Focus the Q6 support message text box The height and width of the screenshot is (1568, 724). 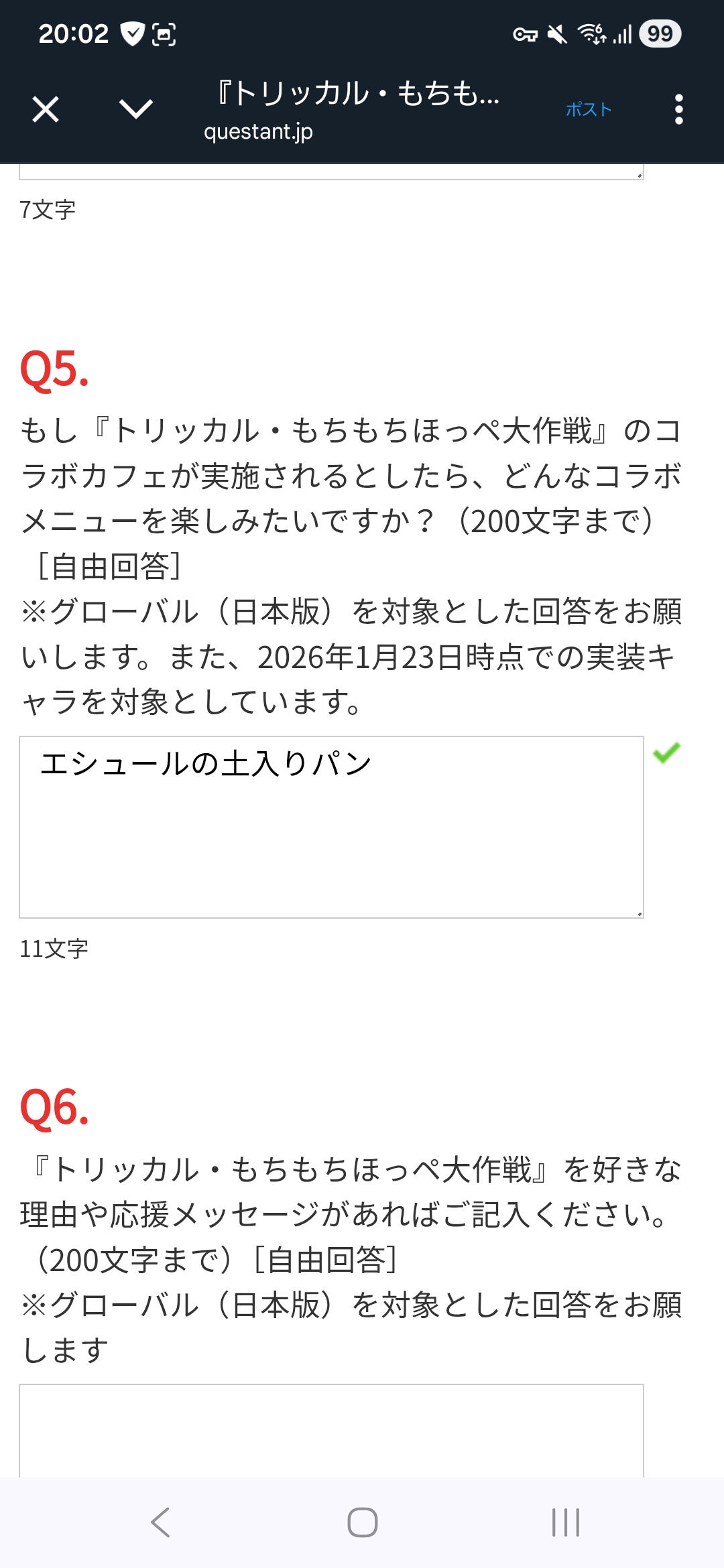click(331, 1431)
